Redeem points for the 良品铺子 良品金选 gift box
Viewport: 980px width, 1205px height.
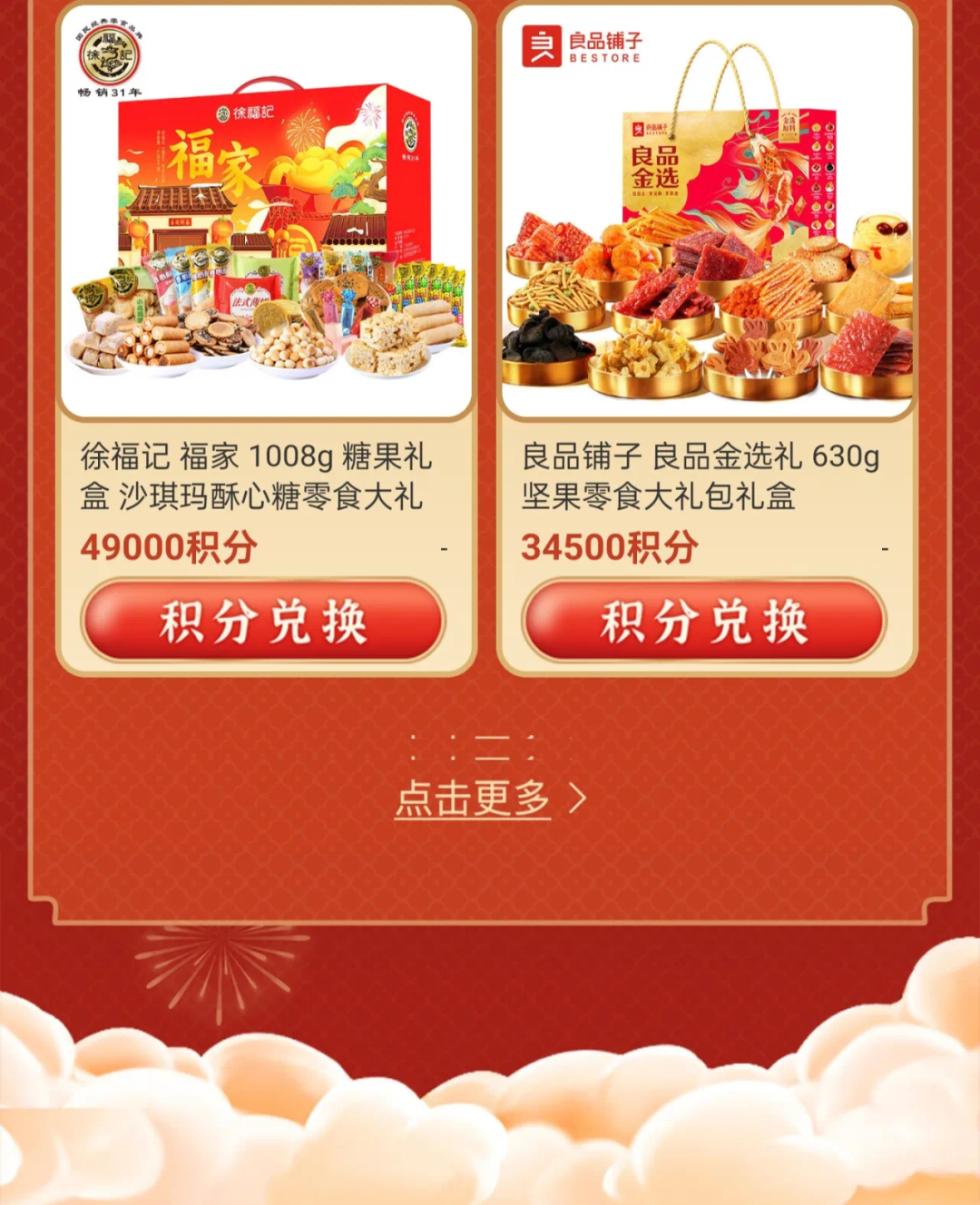(x=704, y=622)
